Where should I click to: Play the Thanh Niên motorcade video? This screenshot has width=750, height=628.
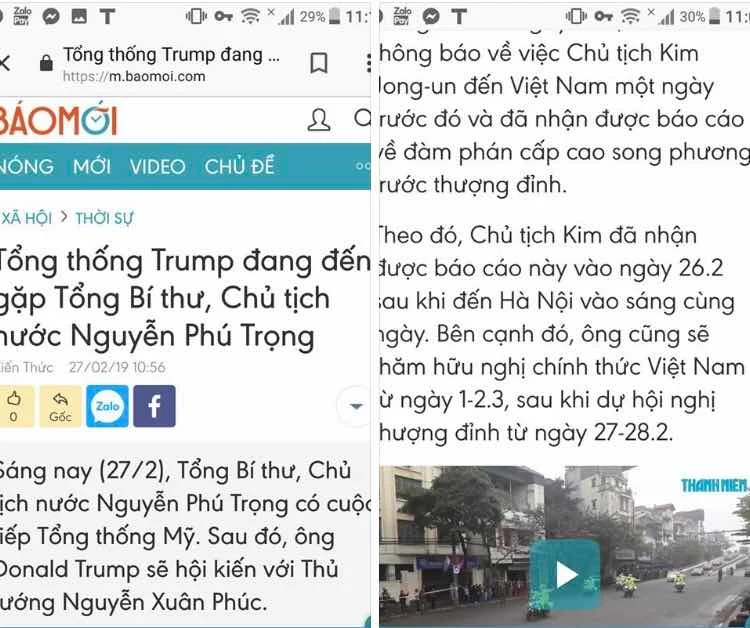tap(565, 575)
